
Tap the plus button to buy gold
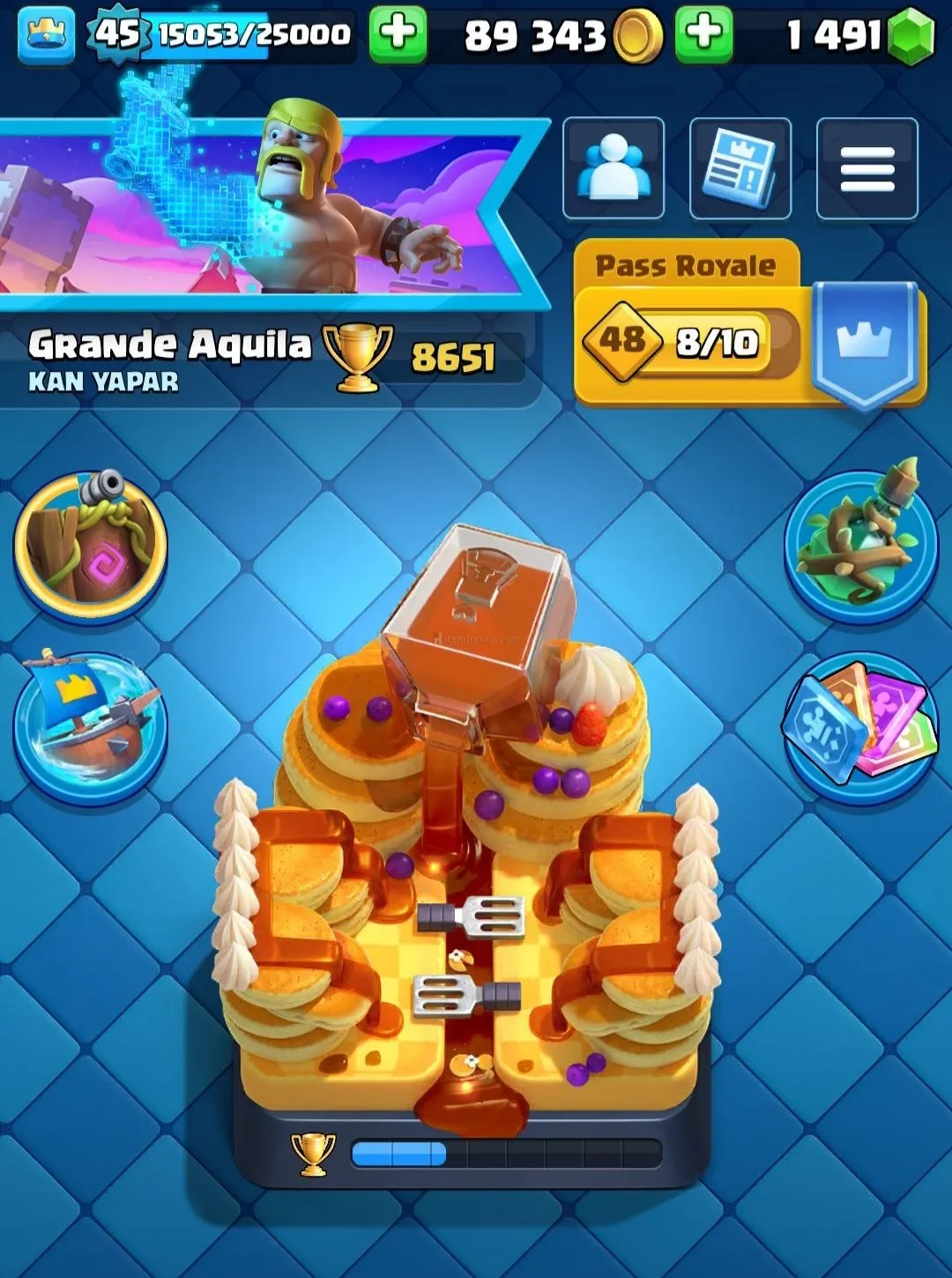[703, 34]
